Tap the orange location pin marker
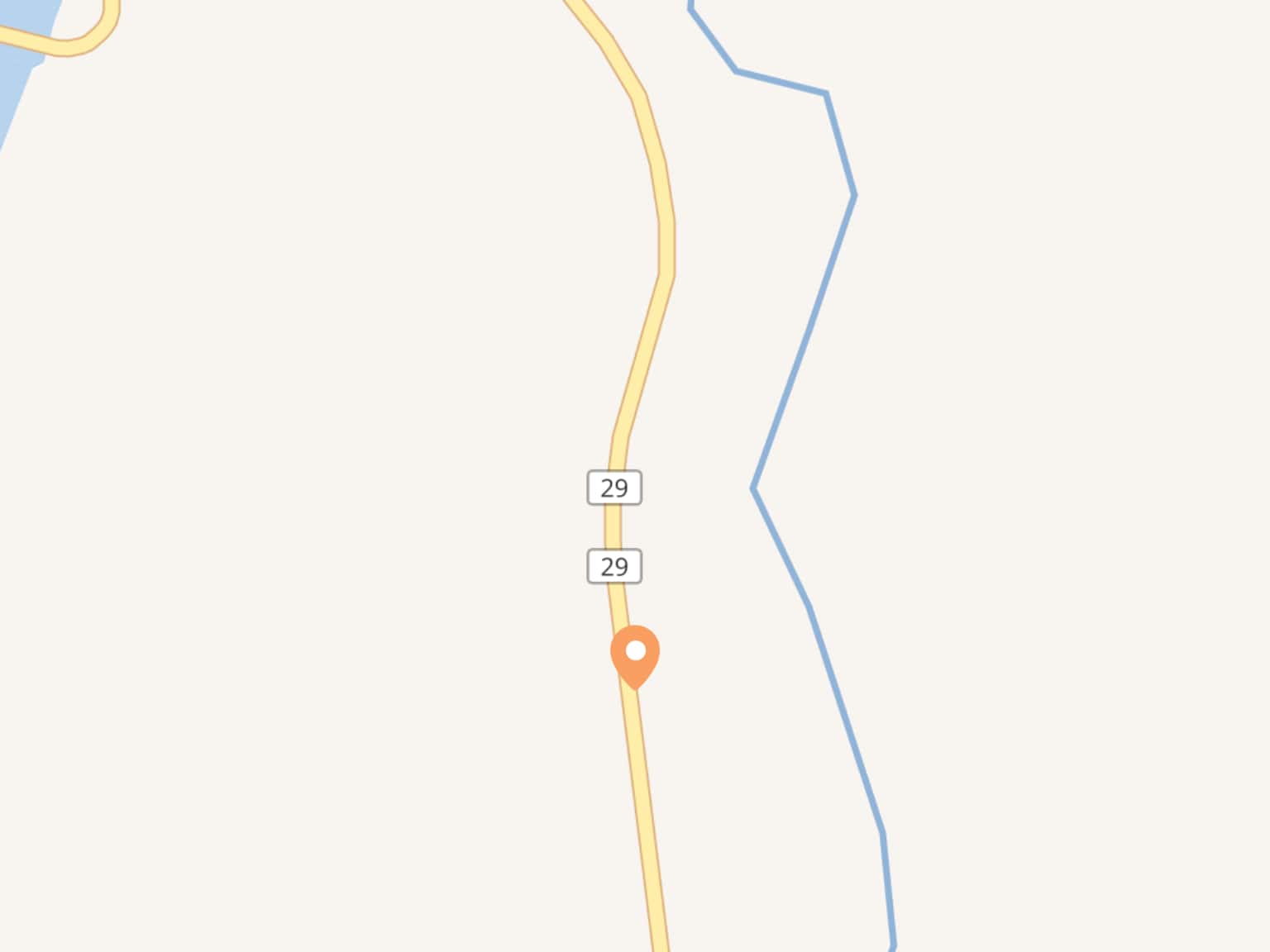 click(x=635, y=655)
